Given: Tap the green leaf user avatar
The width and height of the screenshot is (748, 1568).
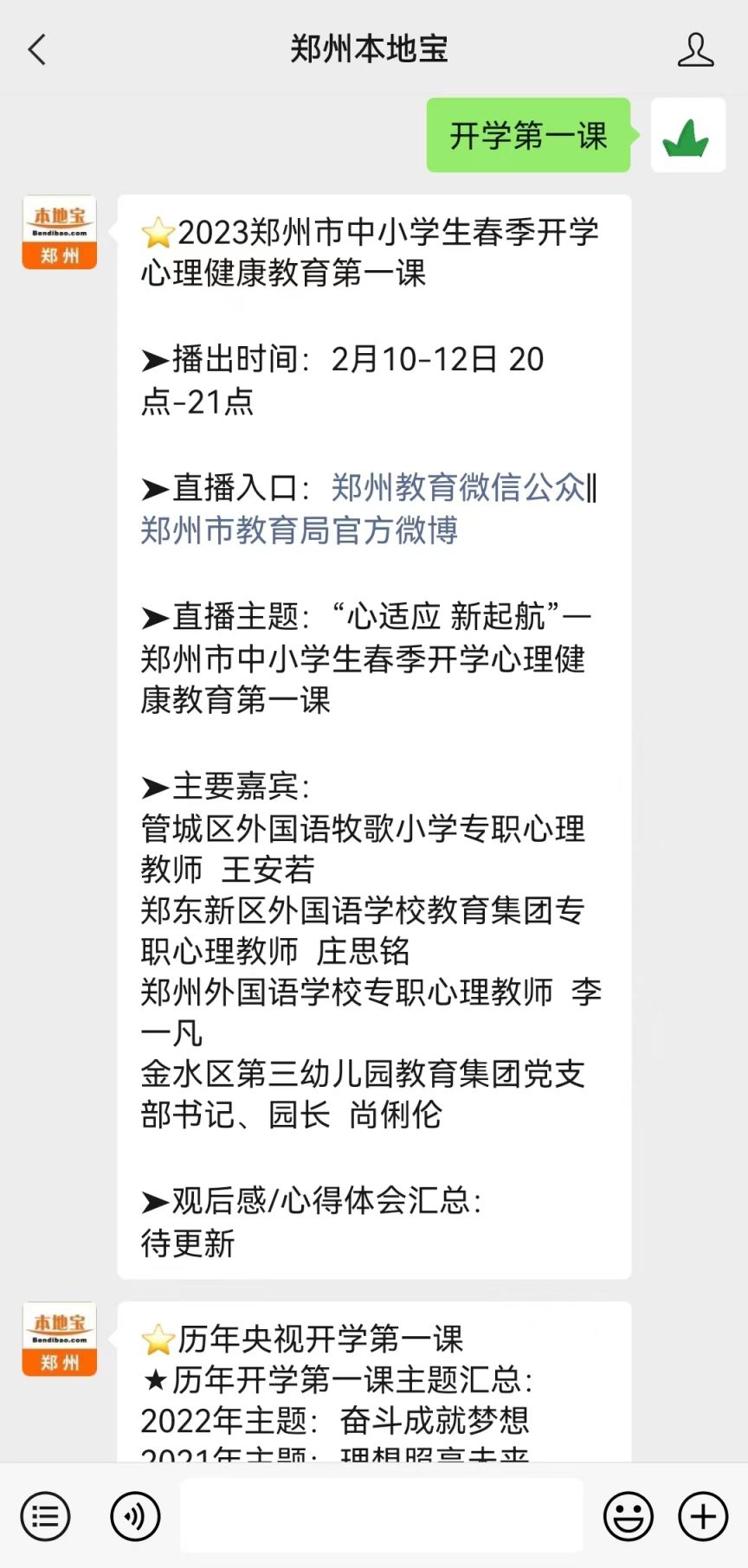Looking at the screenshot, I should (687, 135).
